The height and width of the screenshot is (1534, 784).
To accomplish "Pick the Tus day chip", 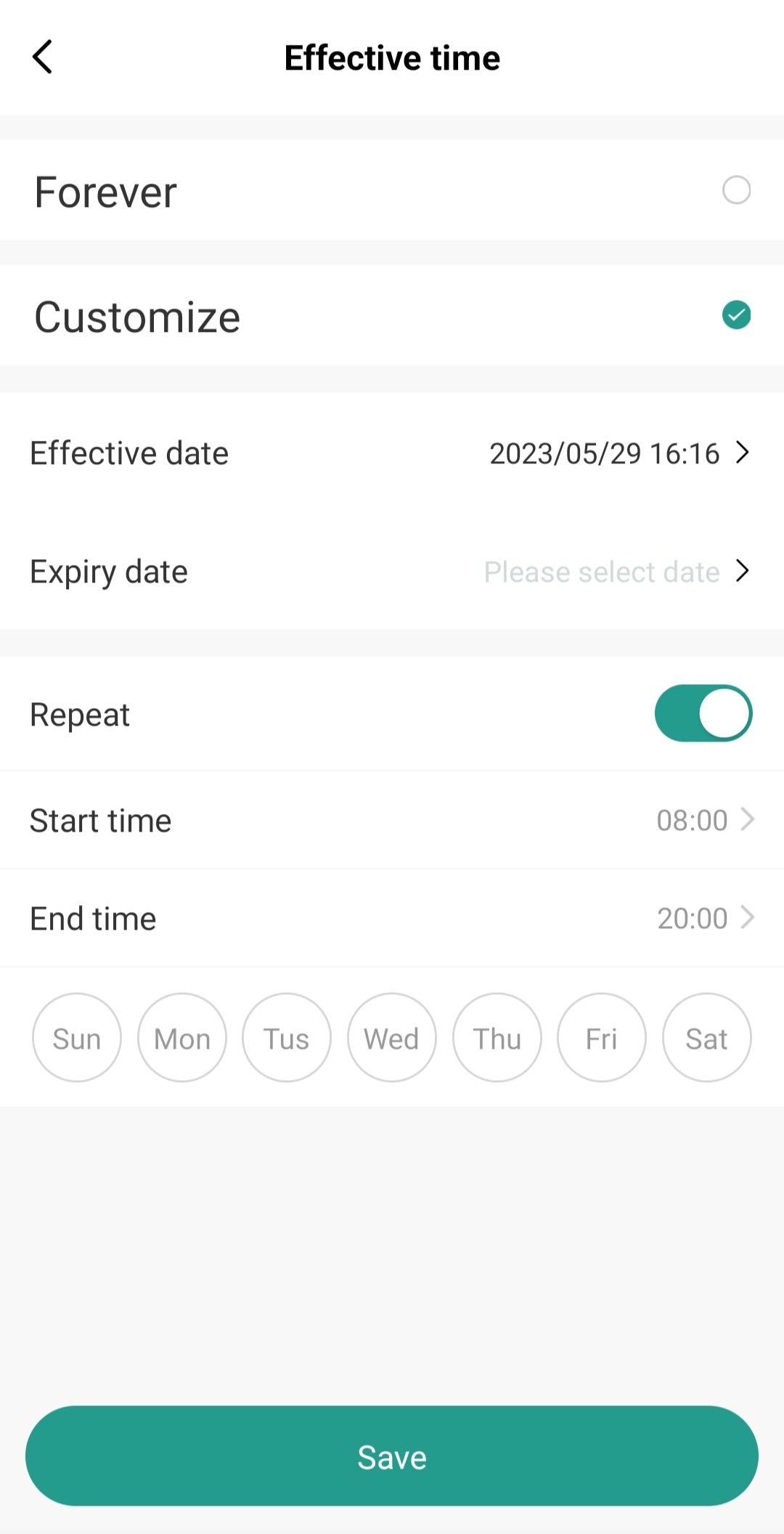I will click(x=287, y=1038).
